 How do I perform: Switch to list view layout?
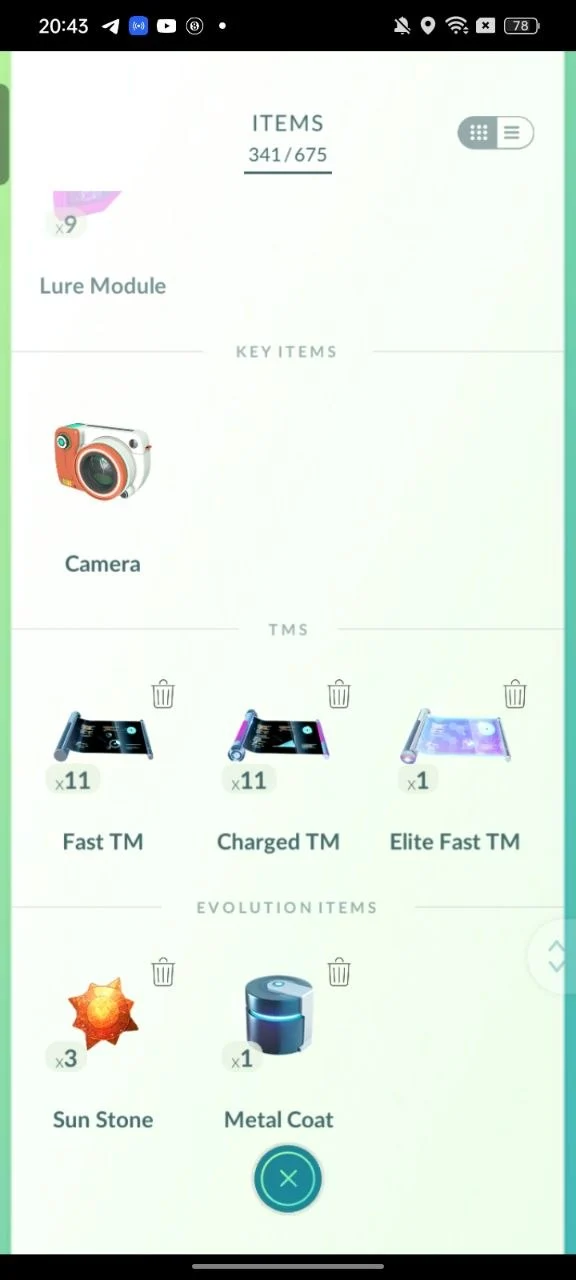tap(512, 133)
